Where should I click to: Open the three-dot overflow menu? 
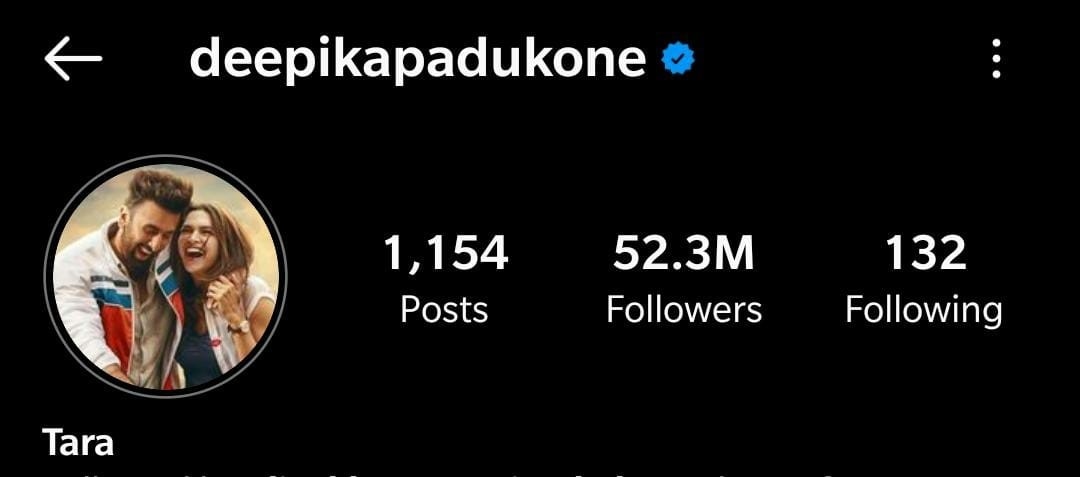(x=995, y=60)
